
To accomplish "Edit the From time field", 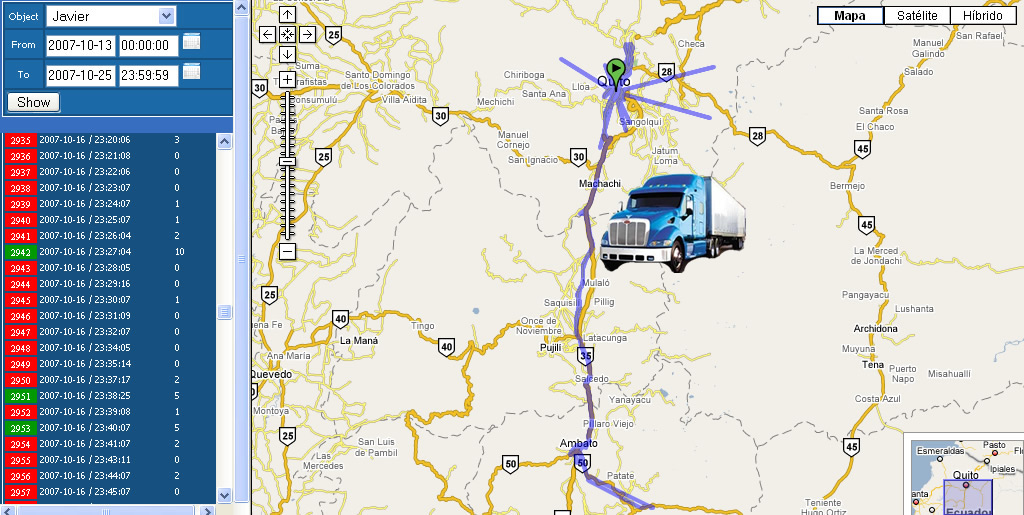I will [x=148, y=45].
